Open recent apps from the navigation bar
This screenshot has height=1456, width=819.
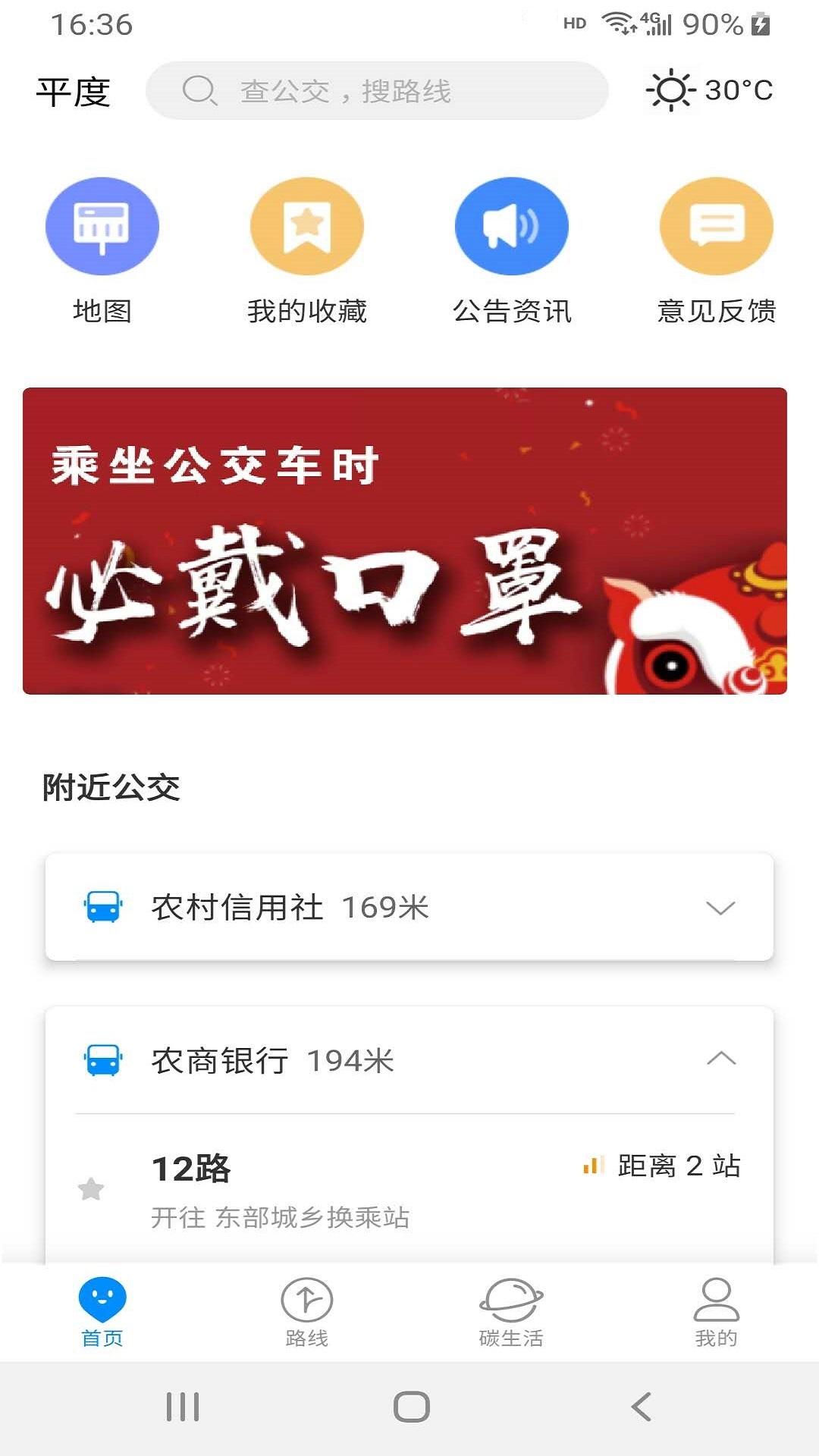pos(183,1407)
